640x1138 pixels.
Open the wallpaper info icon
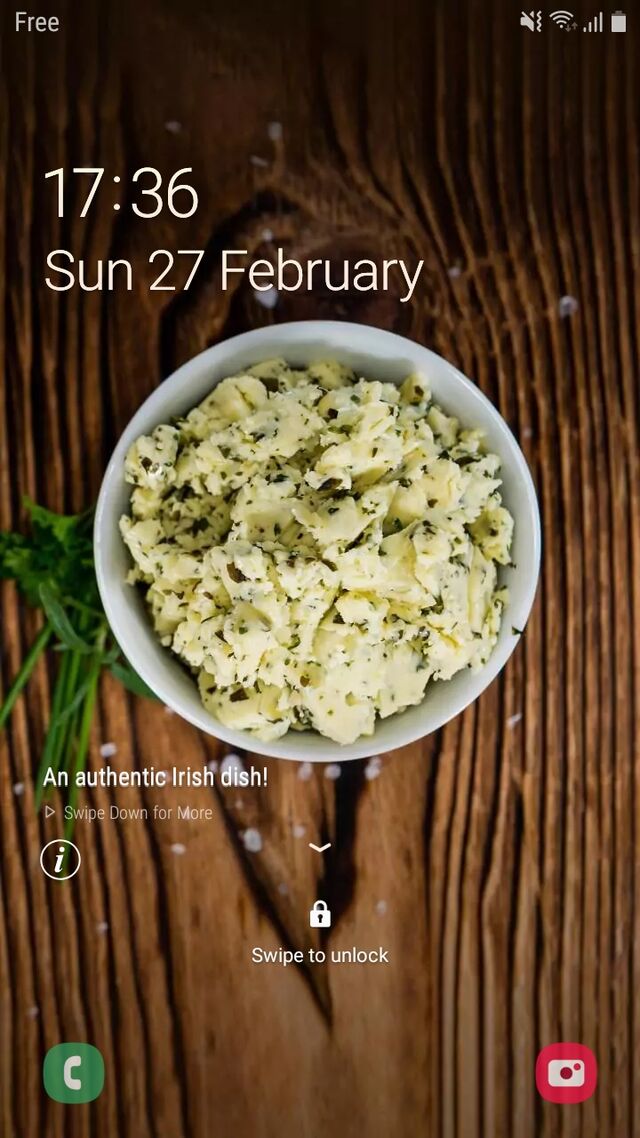click(60, 860)
